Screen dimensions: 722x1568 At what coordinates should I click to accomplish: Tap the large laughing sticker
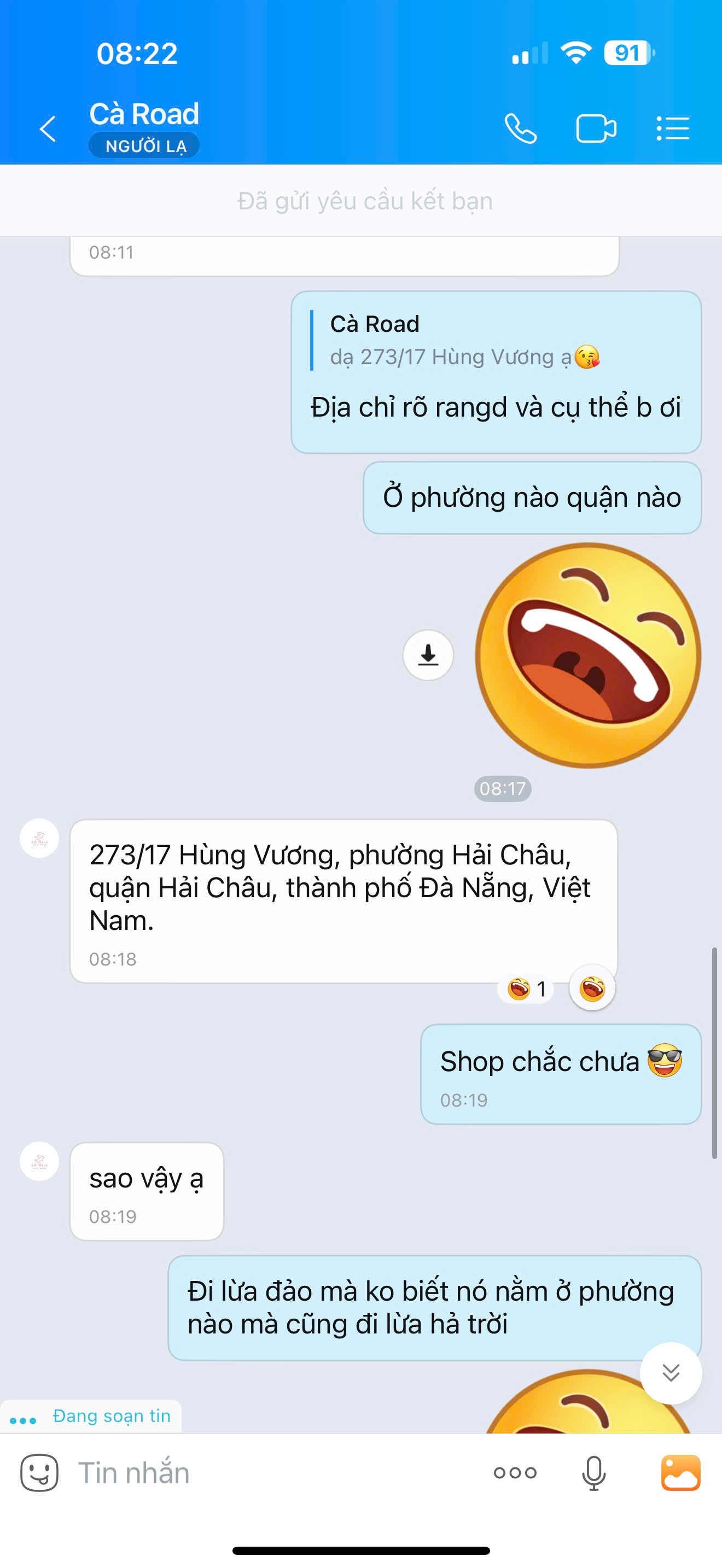(588, 655)
